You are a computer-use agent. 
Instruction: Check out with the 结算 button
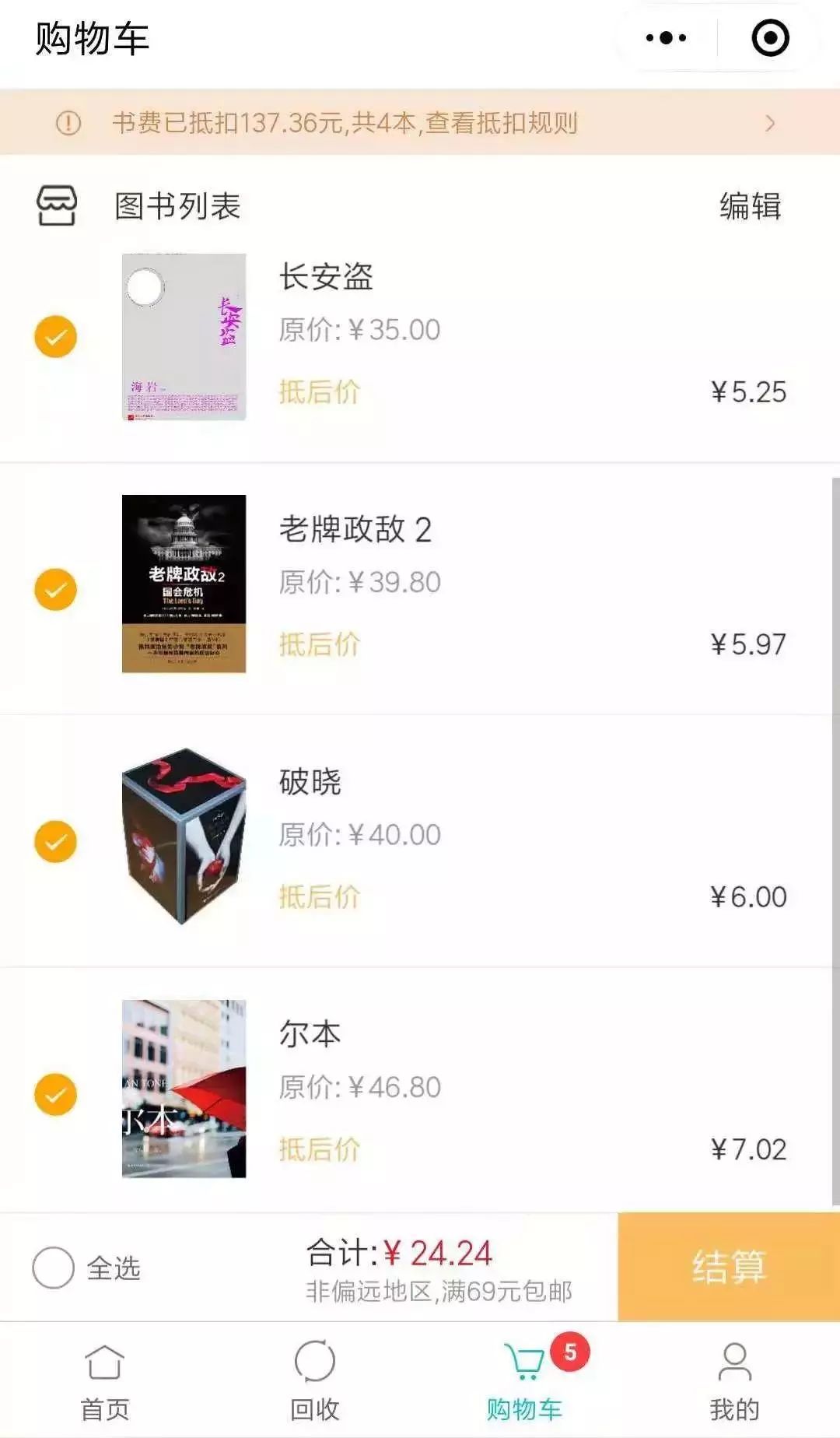tap(729, 1267)
